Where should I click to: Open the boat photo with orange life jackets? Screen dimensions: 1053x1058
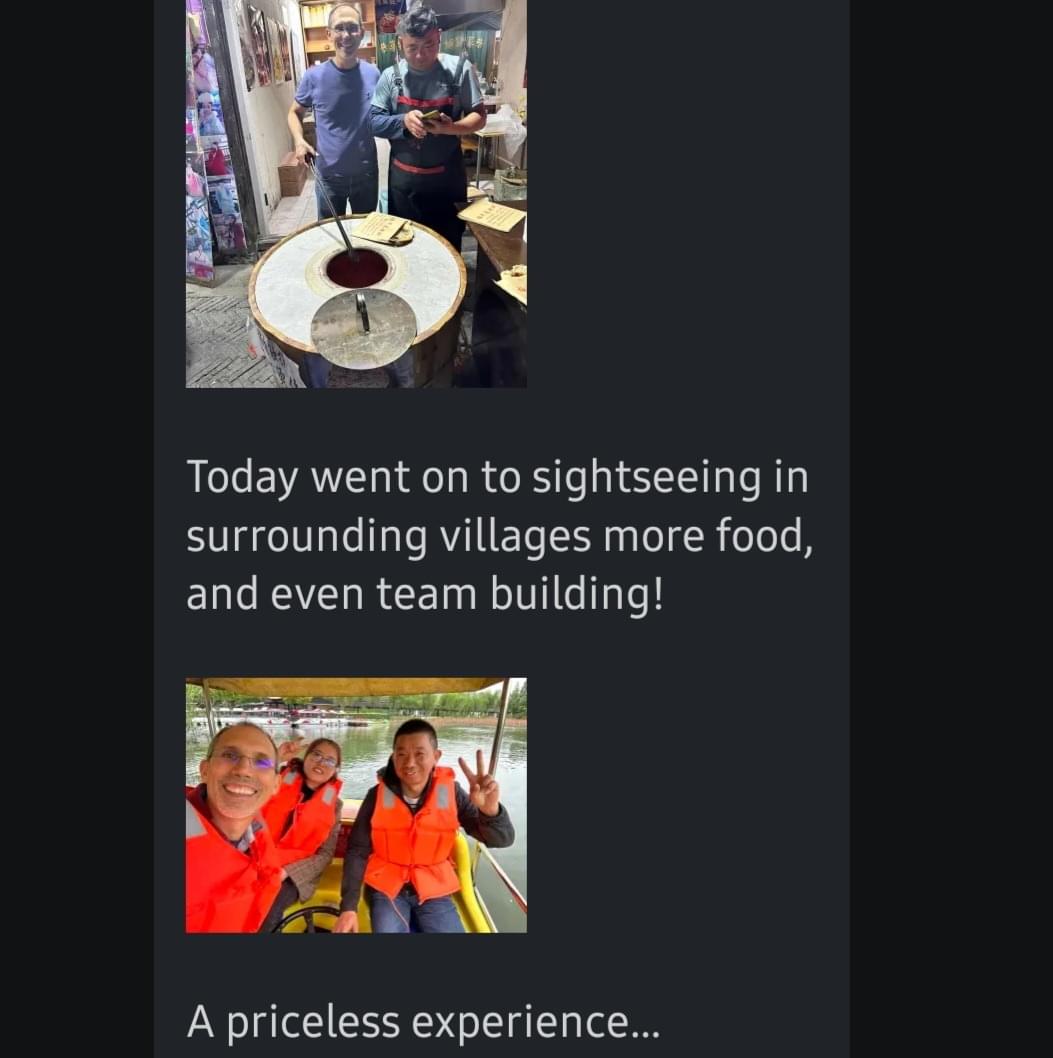coord(356,805)
